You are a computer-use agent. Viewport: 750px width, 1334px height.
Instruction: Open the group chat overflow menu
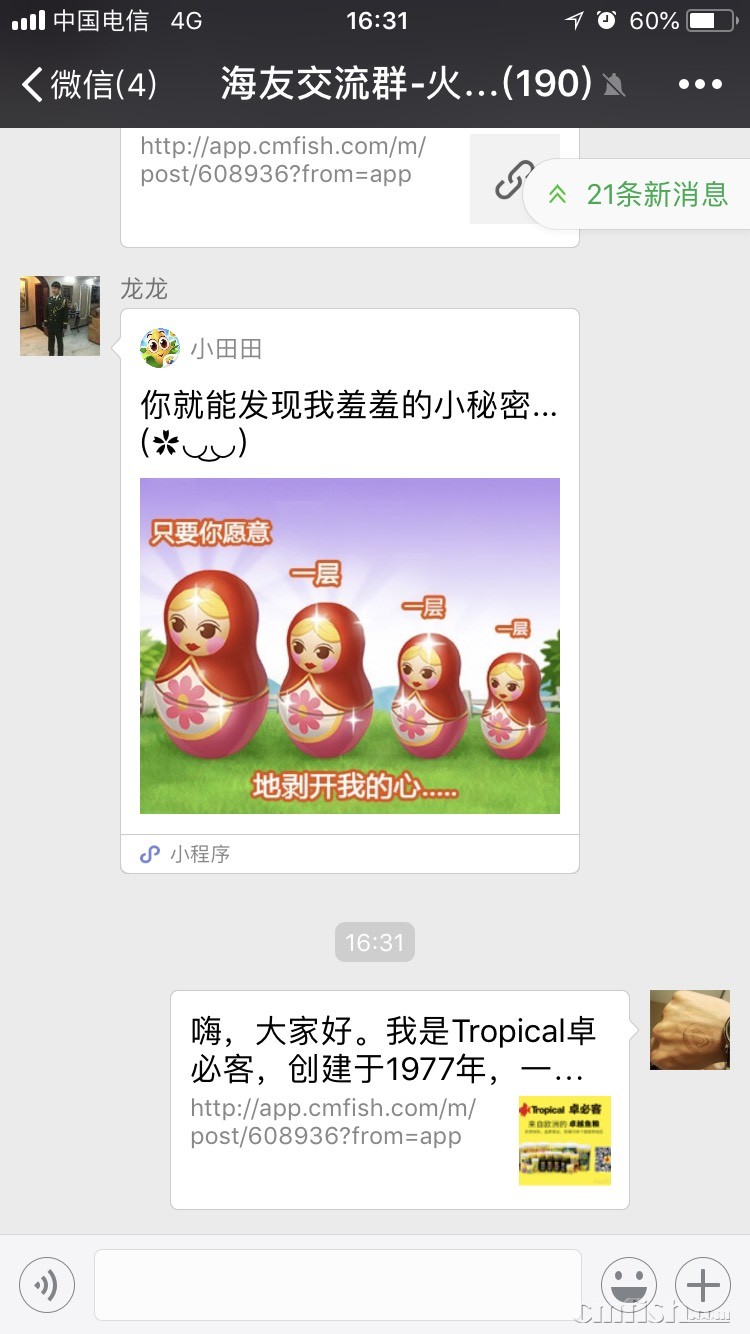(x=699, y=85)
